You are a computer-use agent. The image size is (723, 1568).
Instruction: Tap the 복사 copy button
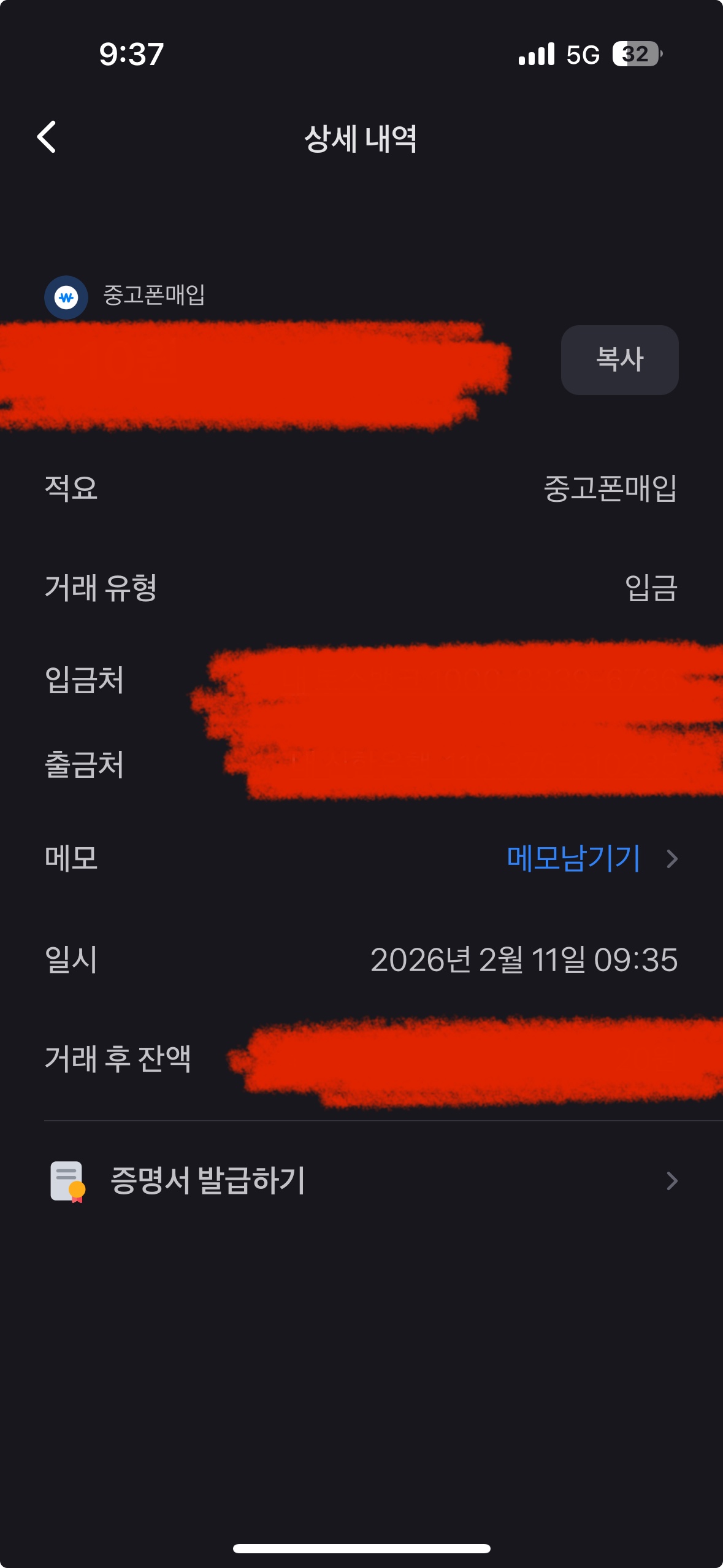point(619,359)
